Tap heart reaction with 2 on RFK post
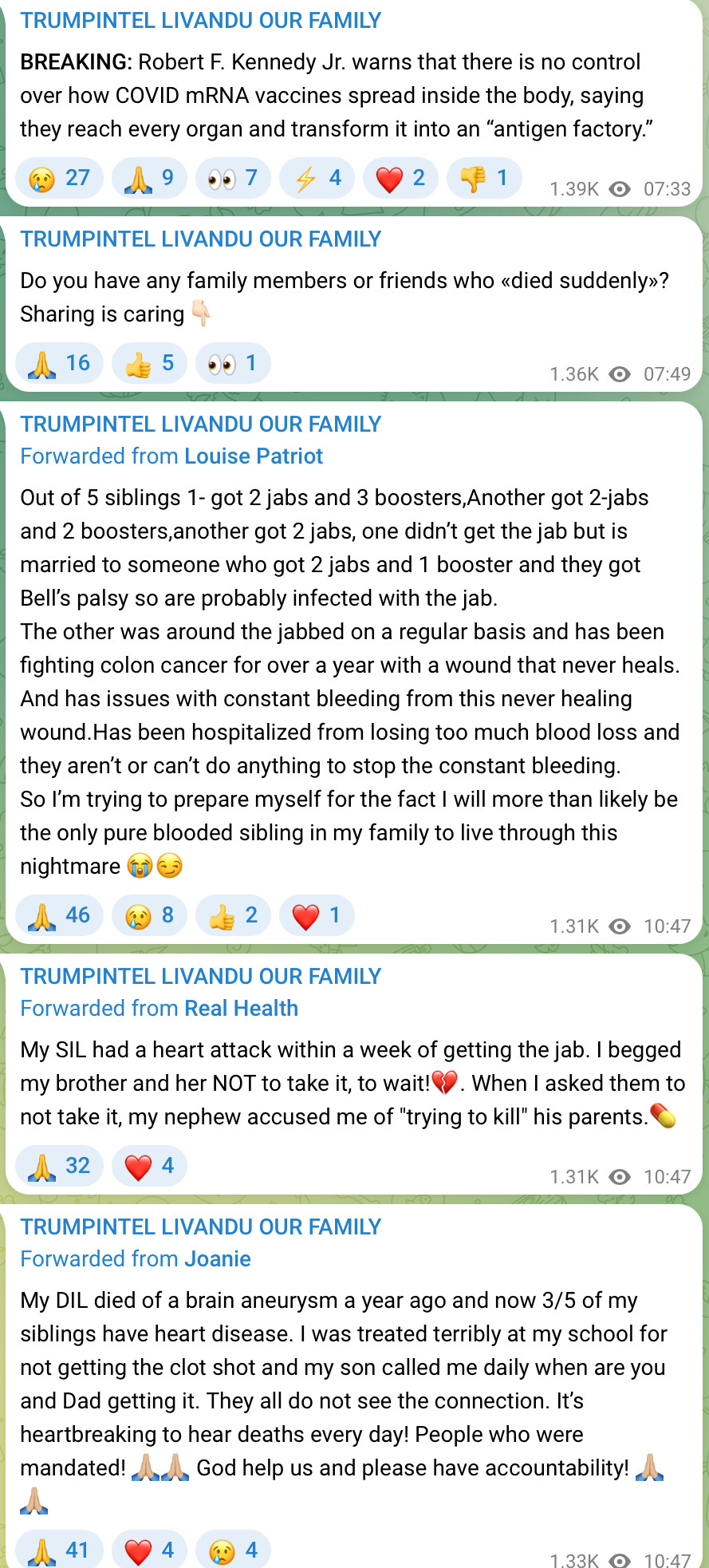 point(400,178)
